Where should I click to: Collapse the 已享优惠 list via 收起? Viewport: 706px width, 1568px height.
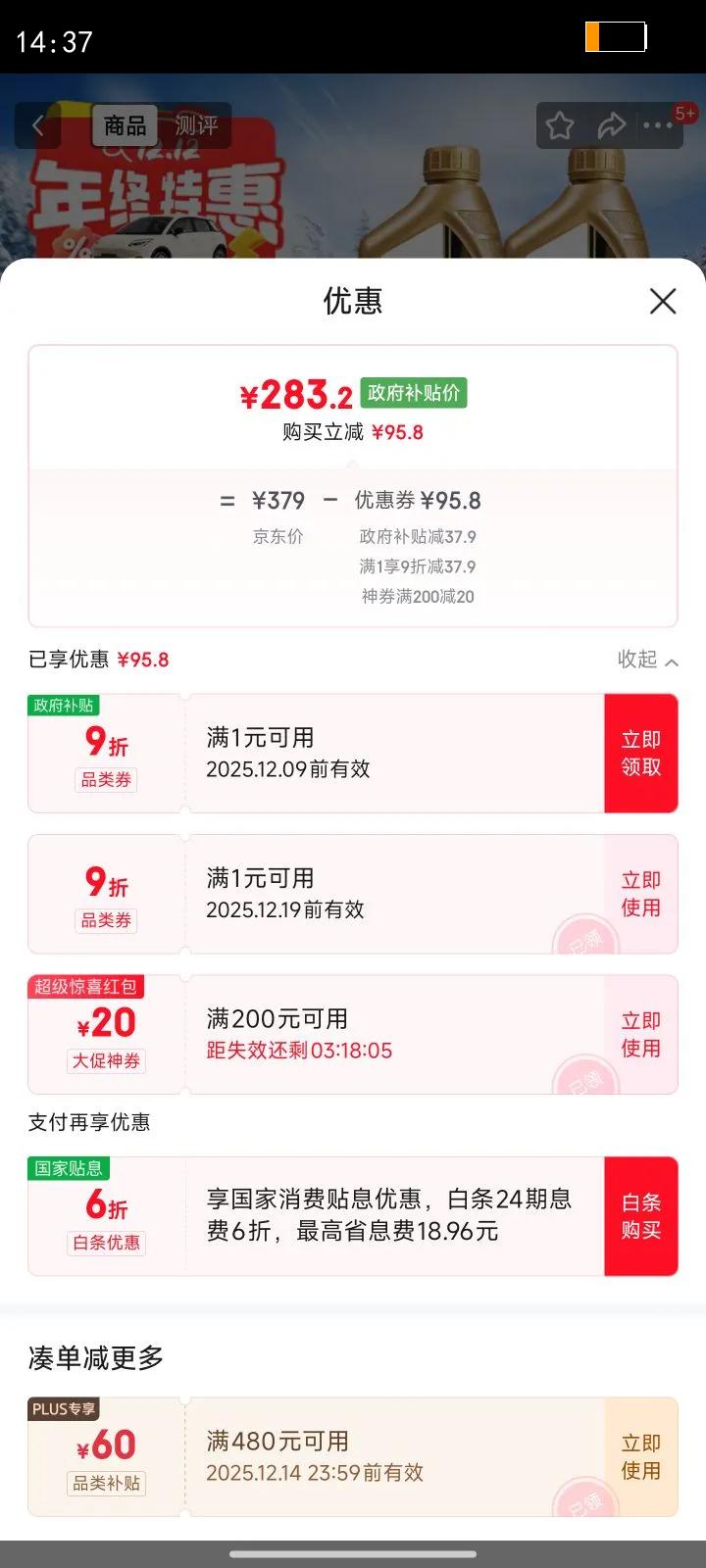(647, 660)
